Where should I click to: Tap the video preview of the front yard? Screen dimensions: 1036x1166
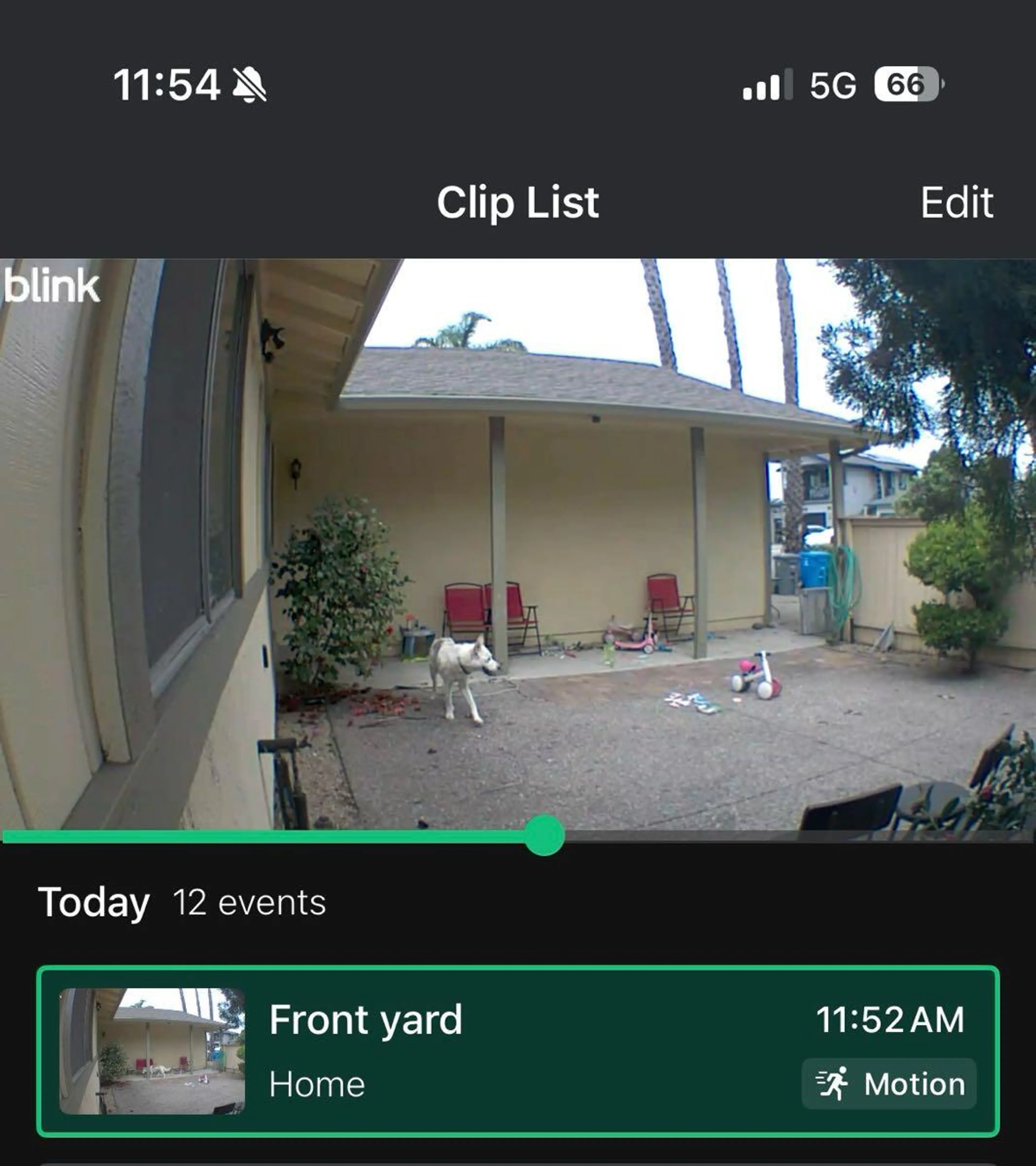click(517, 542)
